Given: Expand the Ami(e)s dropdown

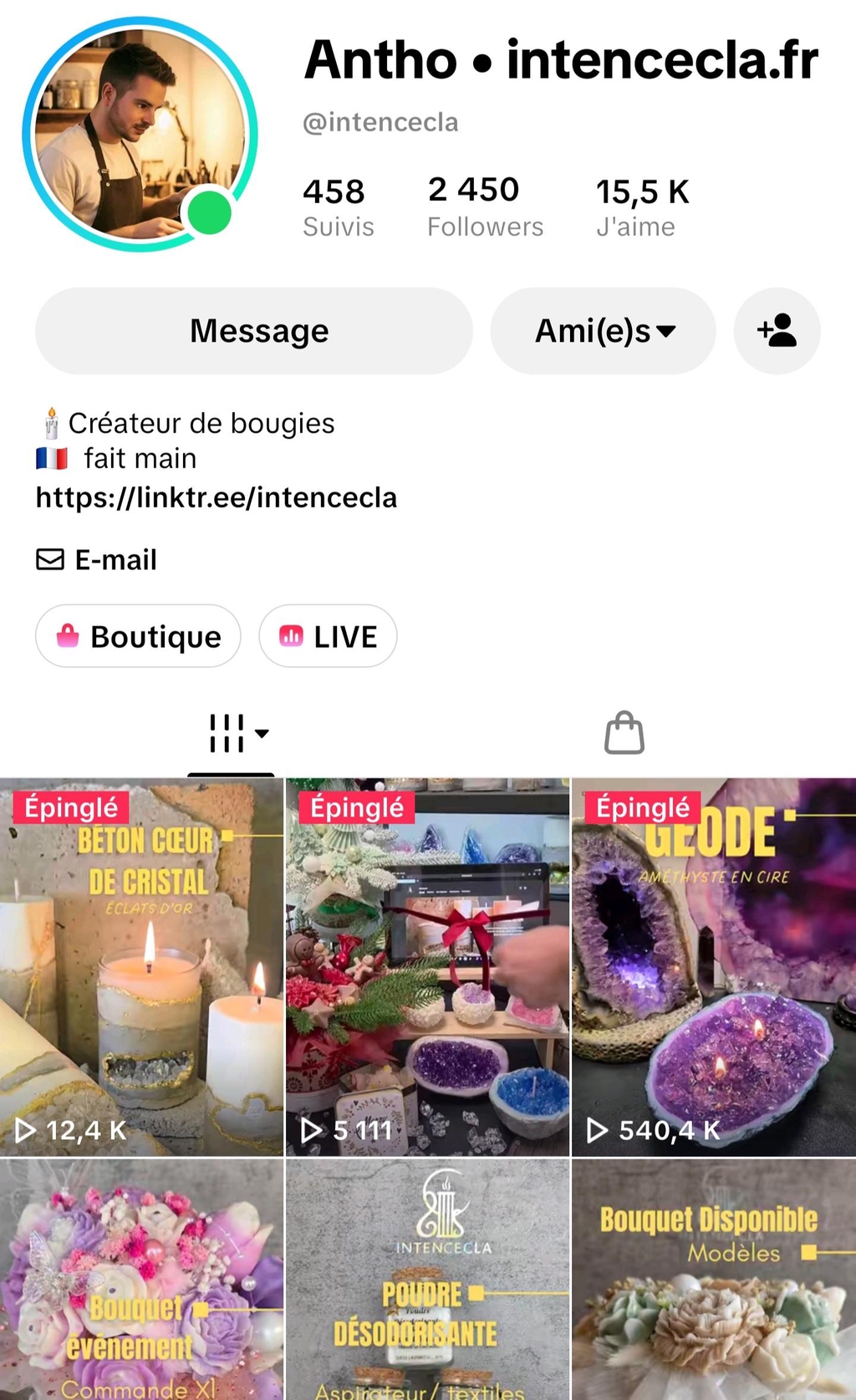Looking at the screenshot, I should 603,331.
